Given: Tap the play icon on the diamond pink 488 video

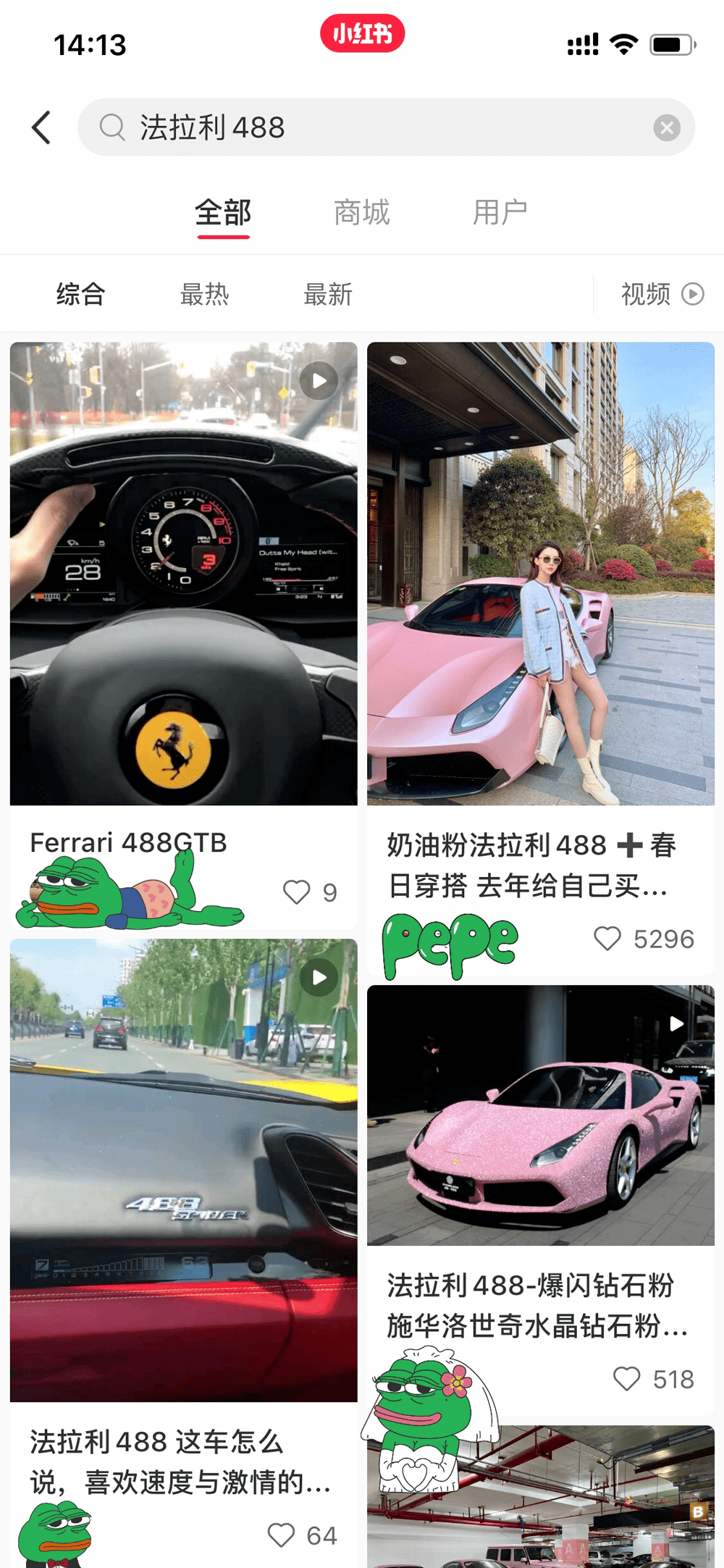Looking at the screenshot, I should (675, 1023).
